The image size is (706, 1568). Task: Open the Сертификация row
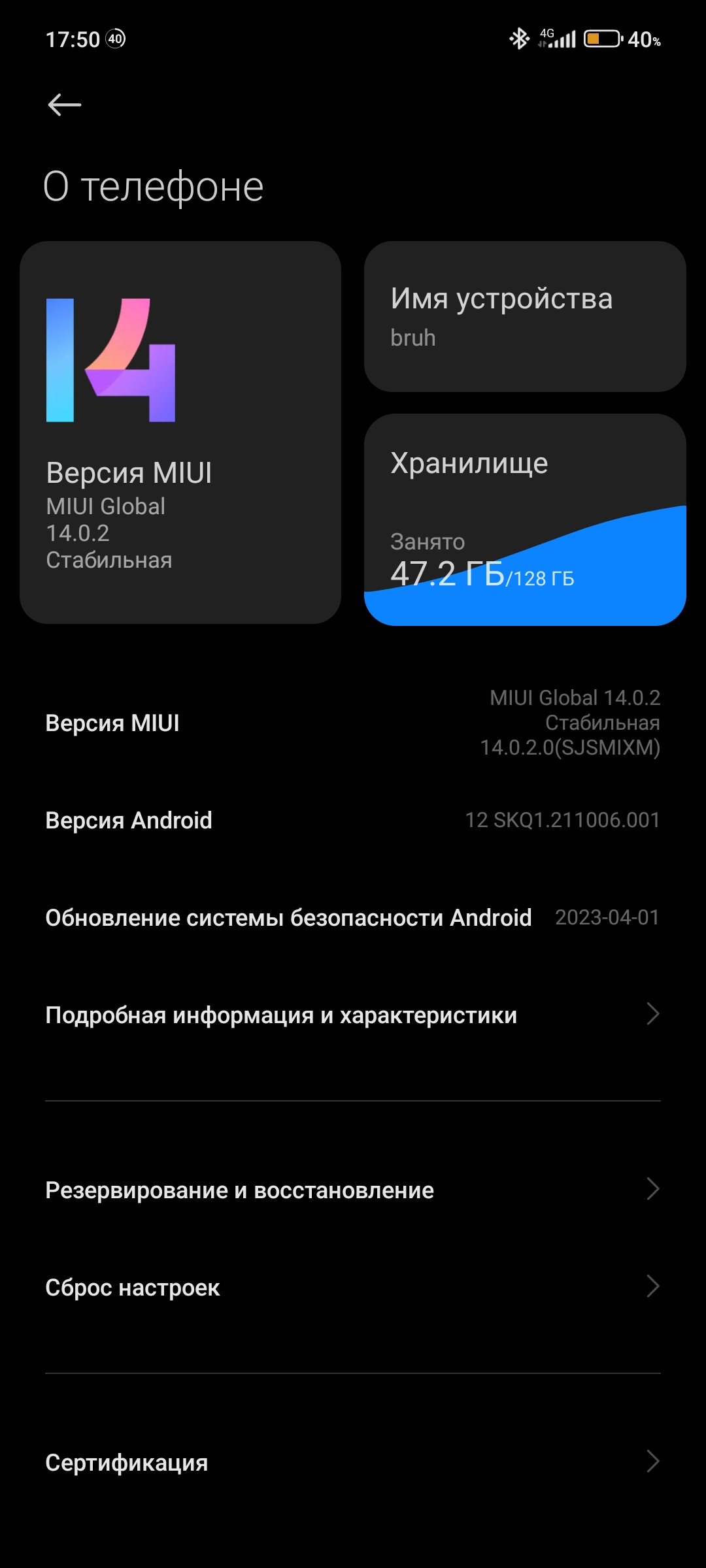click(x=353, y=1462)
